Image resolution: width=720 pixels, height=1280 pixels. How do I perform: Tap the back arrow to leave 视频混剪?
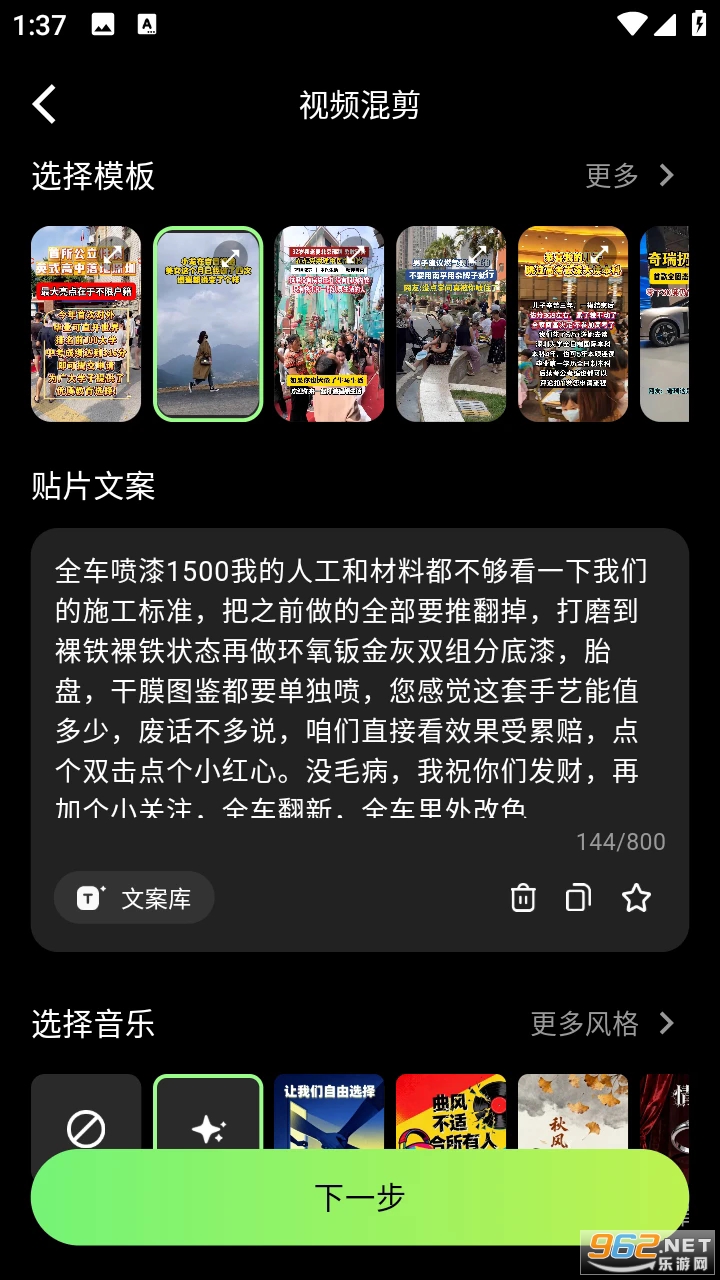click(x=43, y=103)
